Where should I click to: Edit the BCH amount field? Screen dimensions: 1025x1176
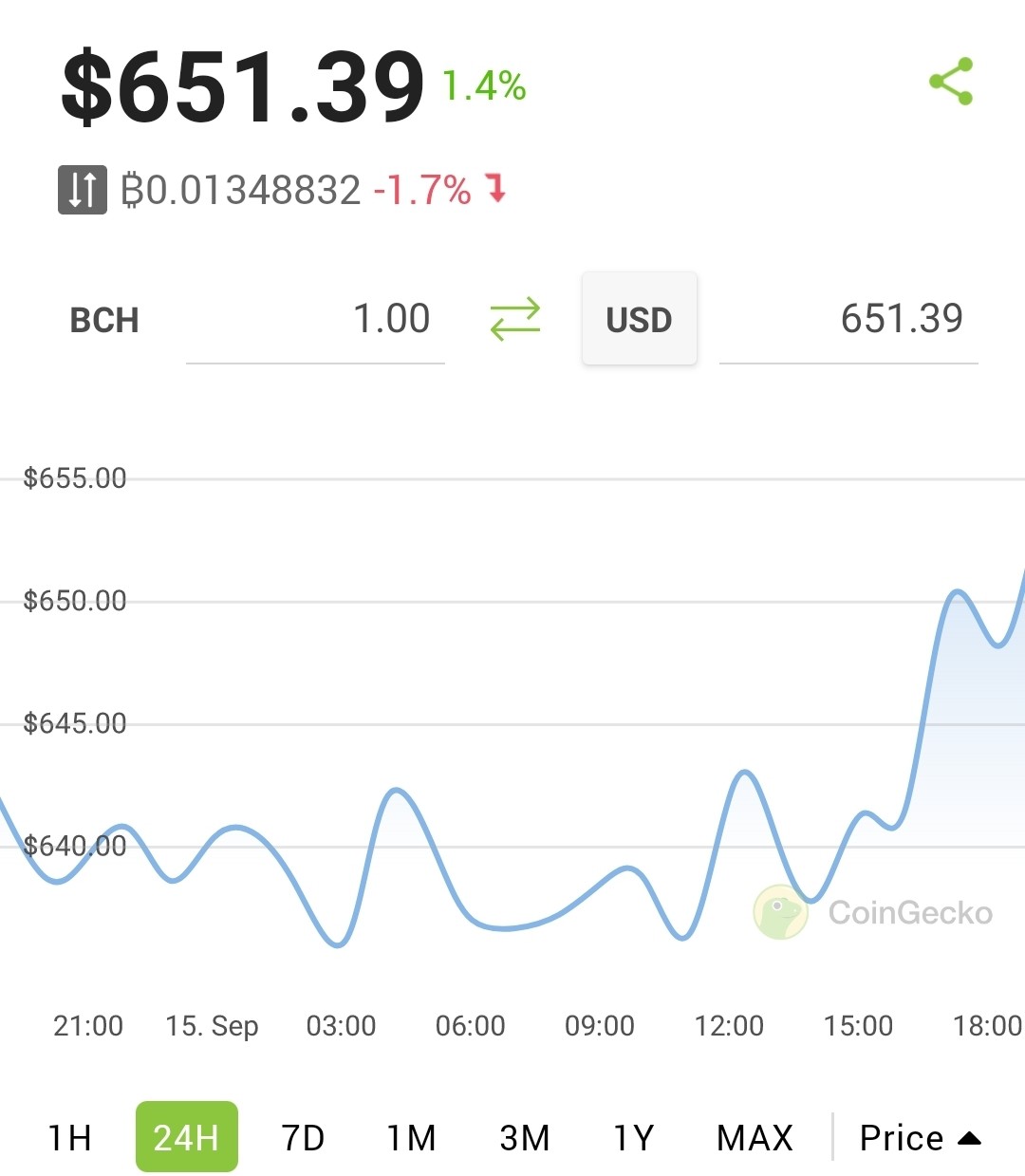pyautogui.click(x=315, y=319)
